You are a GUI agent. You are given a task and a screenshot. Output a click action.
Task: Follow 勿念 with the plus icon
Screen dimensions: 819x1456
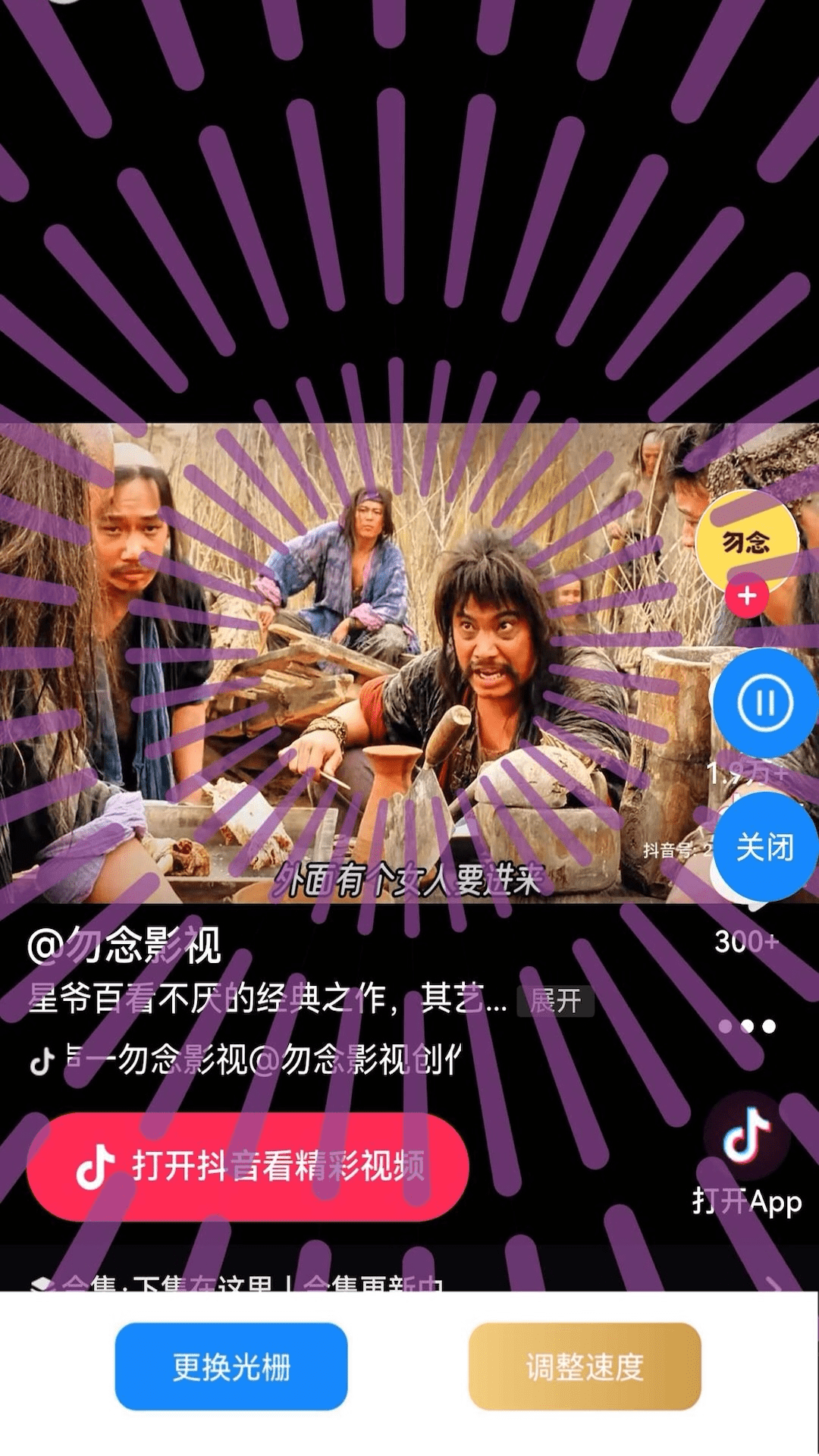click(x=747, y=596)
